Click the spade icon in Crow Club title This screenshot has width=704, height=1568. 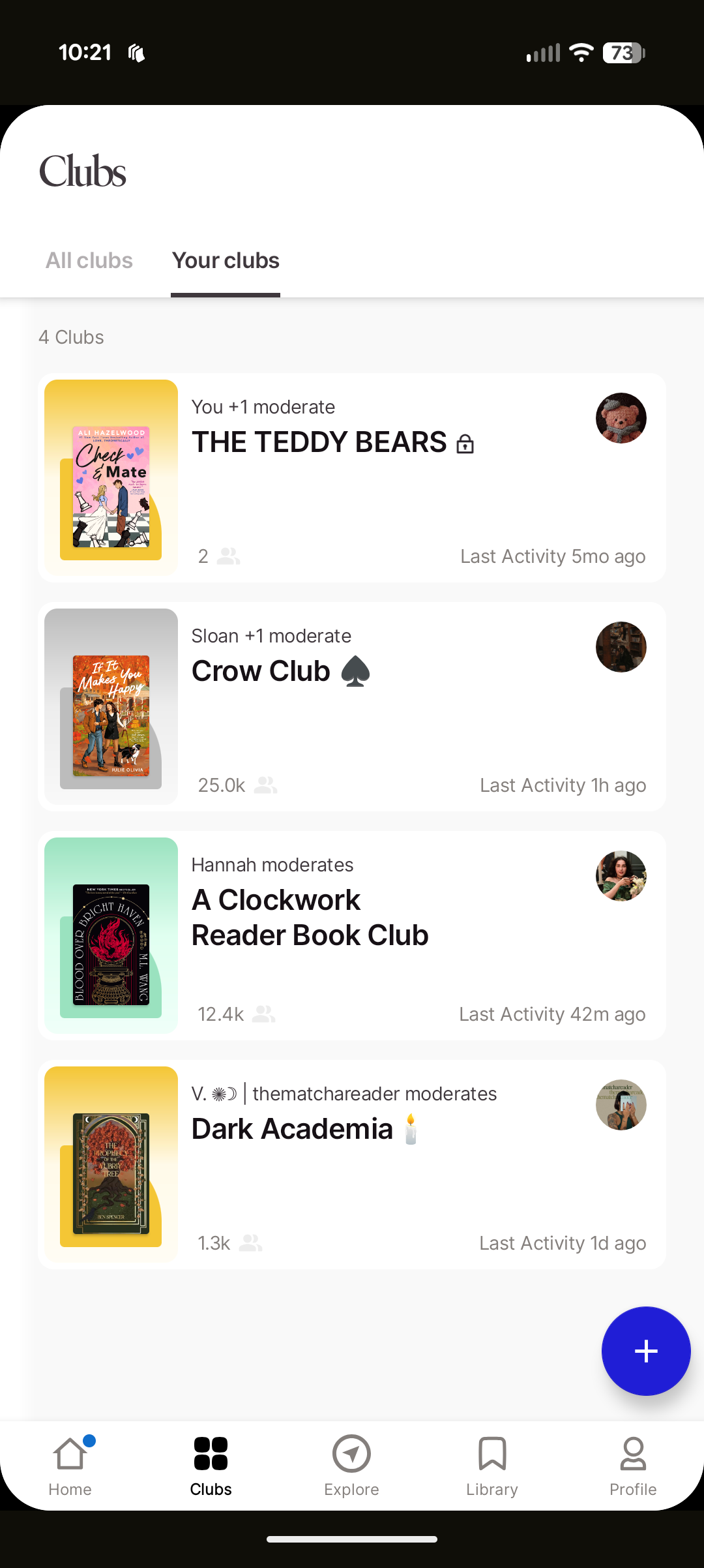(356, 670)
